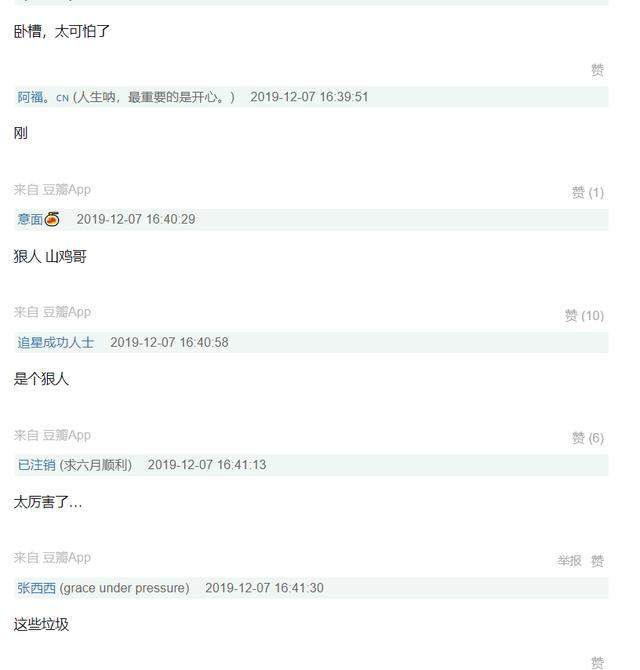This screenshot has height=670, width=640.
Task: Like the comment 刚 with 1 like
Action: 588,192
